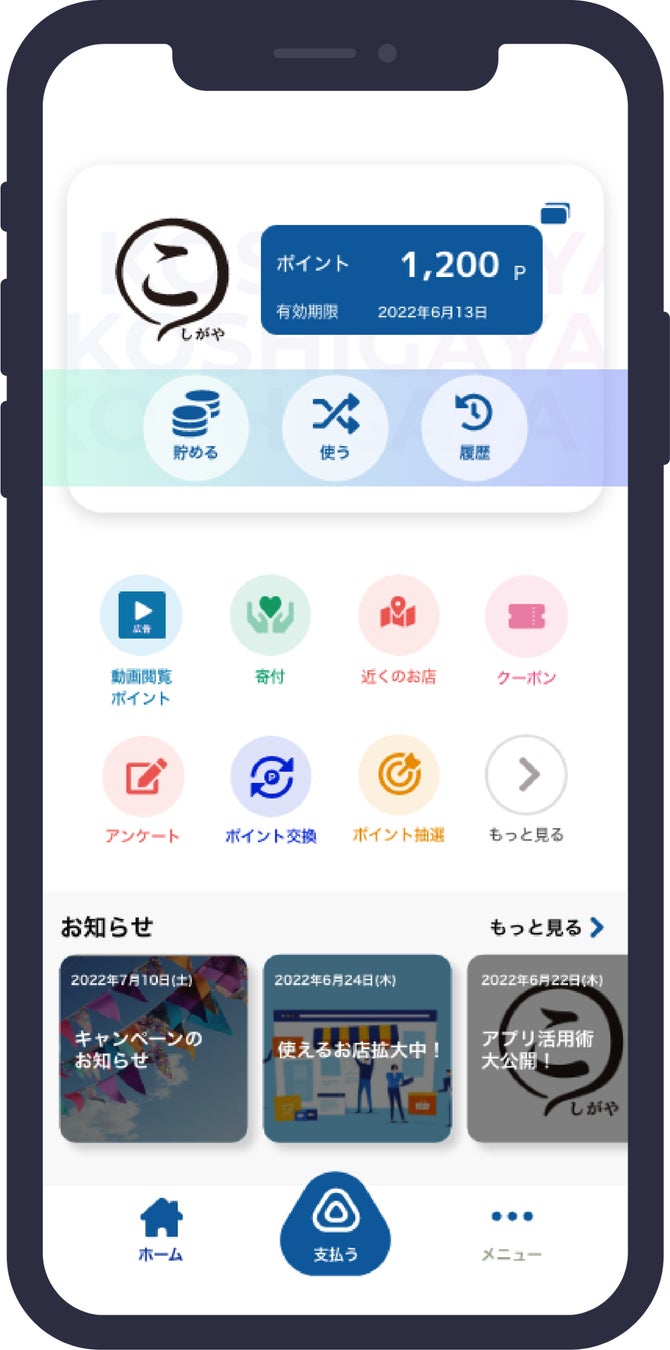Show more shortcuts with the もっと見る circle
This screenshot has width=670, height=1350.
[x=526, y=777]
